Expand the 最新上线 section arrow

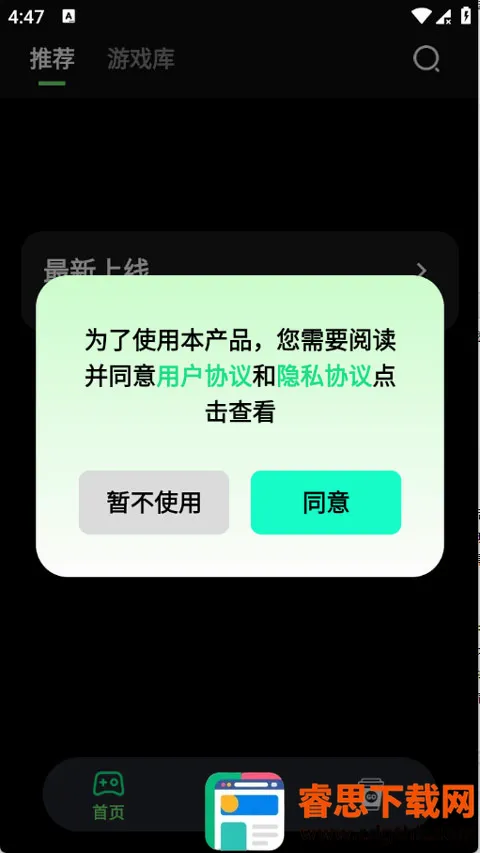[421, 269]
